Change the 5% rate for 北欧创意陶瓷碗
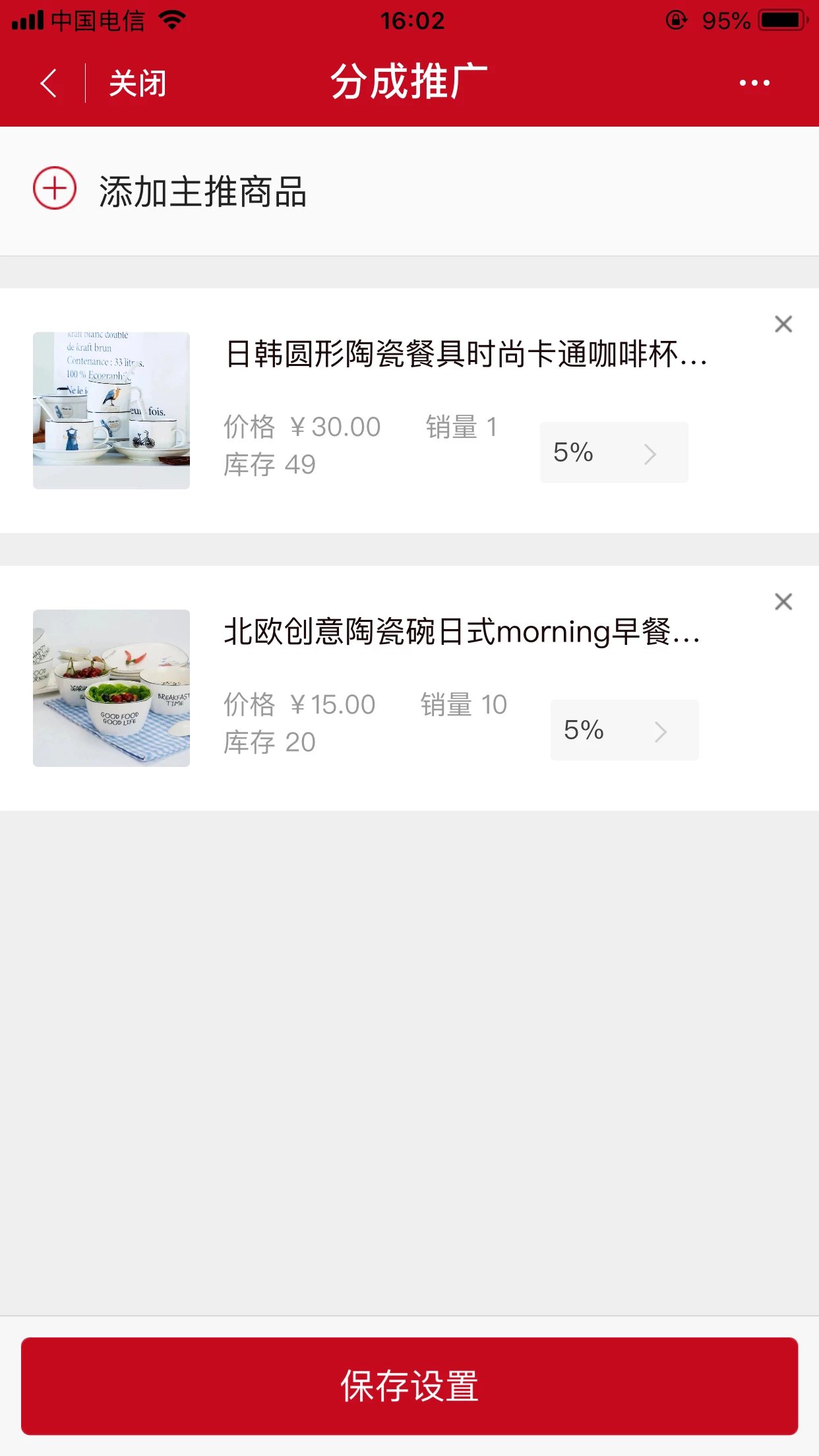This screenshot has width=819, height=1456. (x=624, y=730)
